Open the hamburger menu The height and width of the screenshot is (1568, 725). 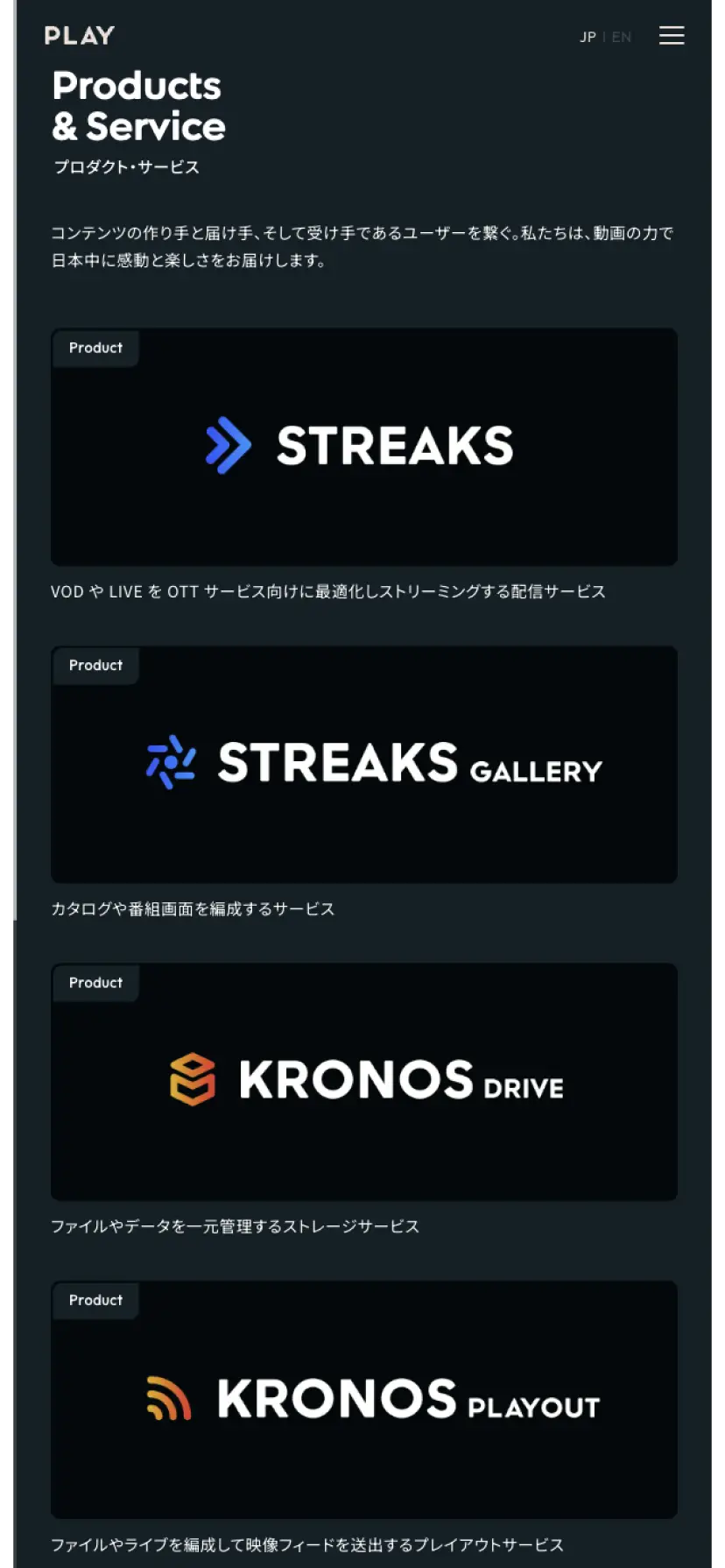click(x=672, y=36)
